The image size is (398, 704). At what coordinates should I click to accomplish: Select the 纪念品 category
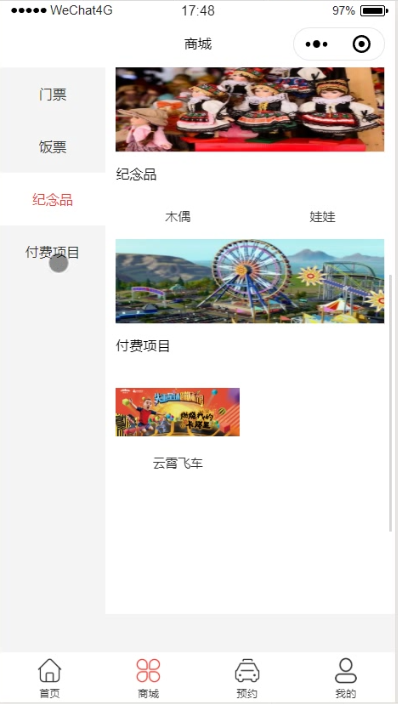[x=53, y=199]
